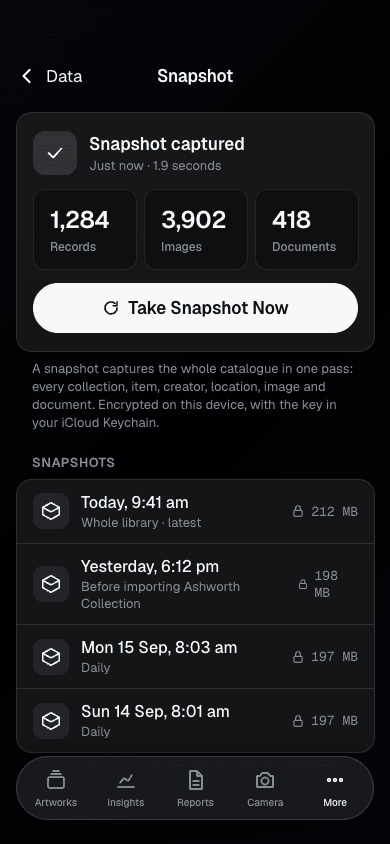Go to the Reports tab

click(x=195, y=789)
